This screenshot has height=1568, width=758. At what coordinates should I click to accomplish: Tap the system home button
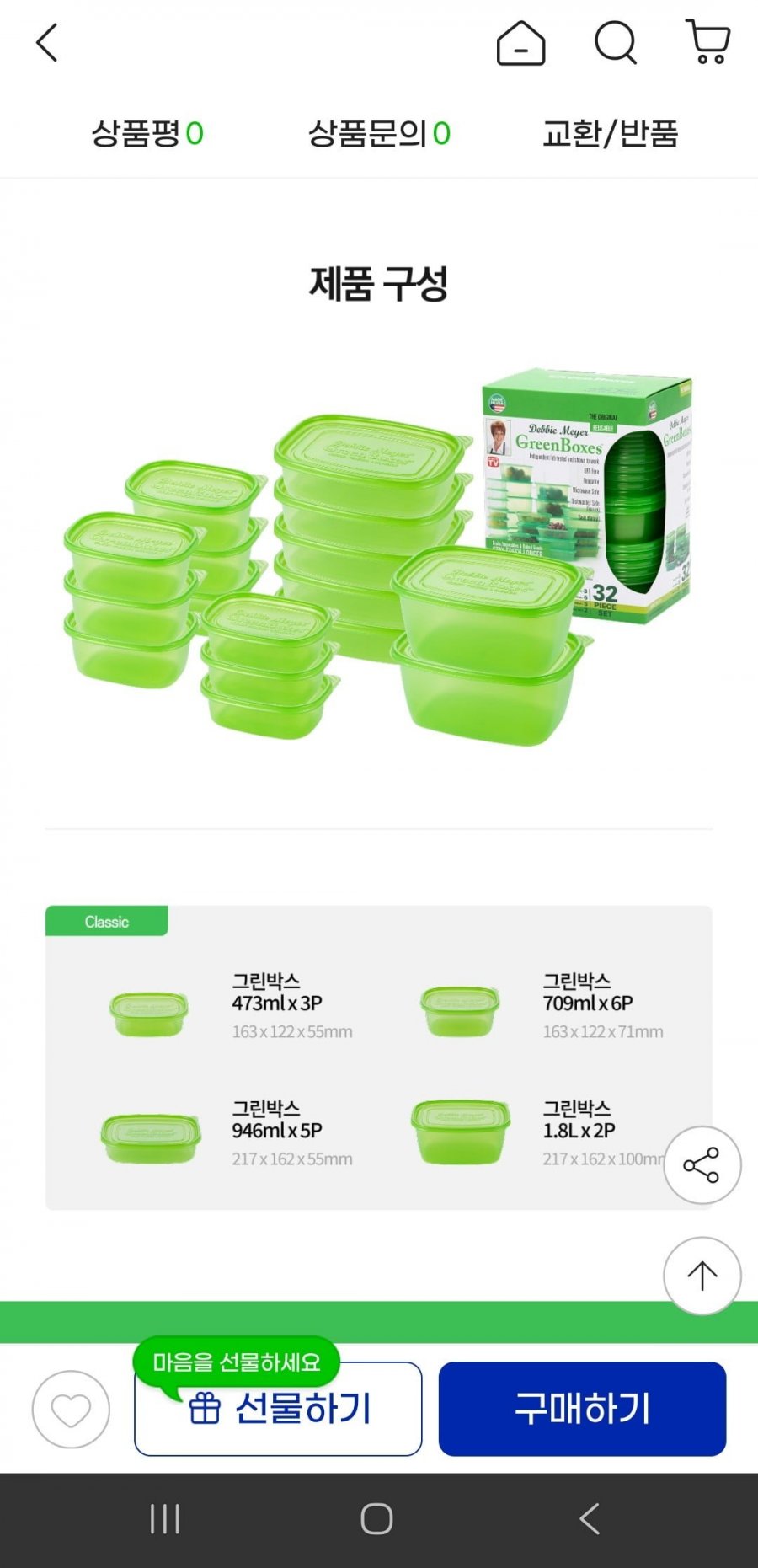(376, 1519)
